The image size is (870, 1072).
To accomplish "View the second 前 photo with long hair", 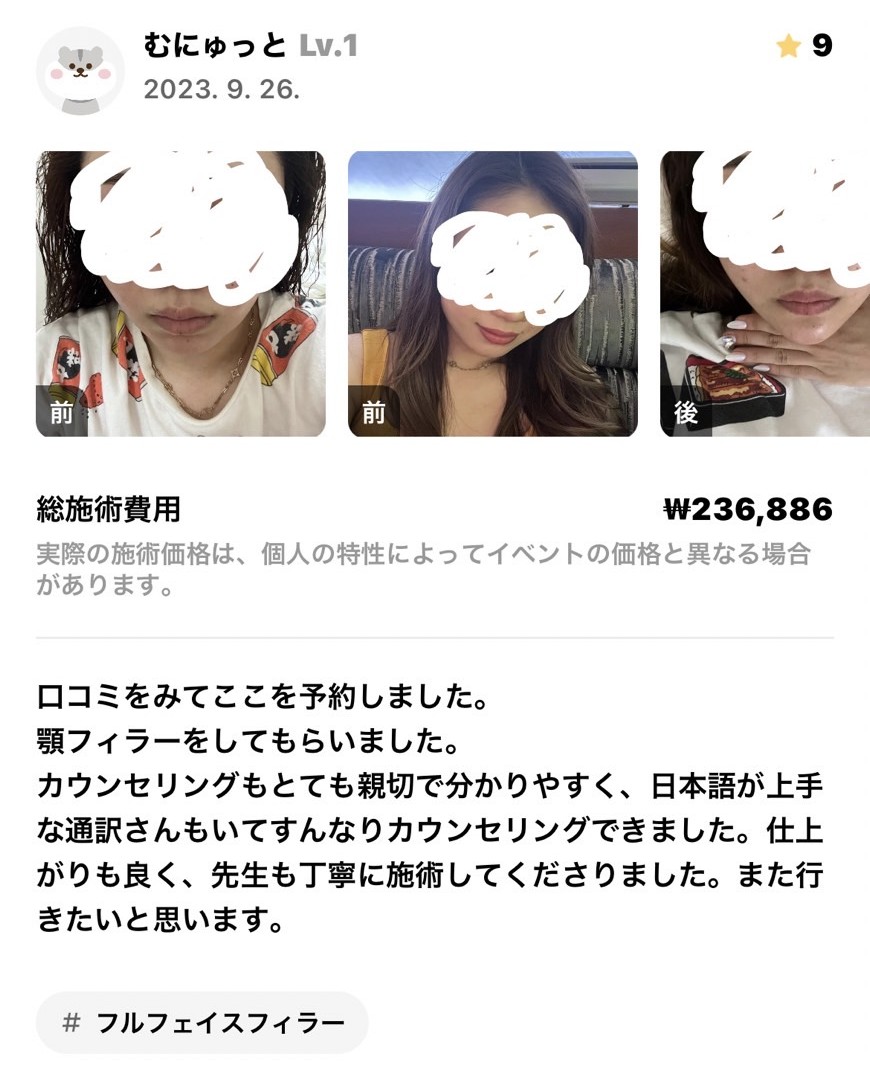I will coord(492,294).
